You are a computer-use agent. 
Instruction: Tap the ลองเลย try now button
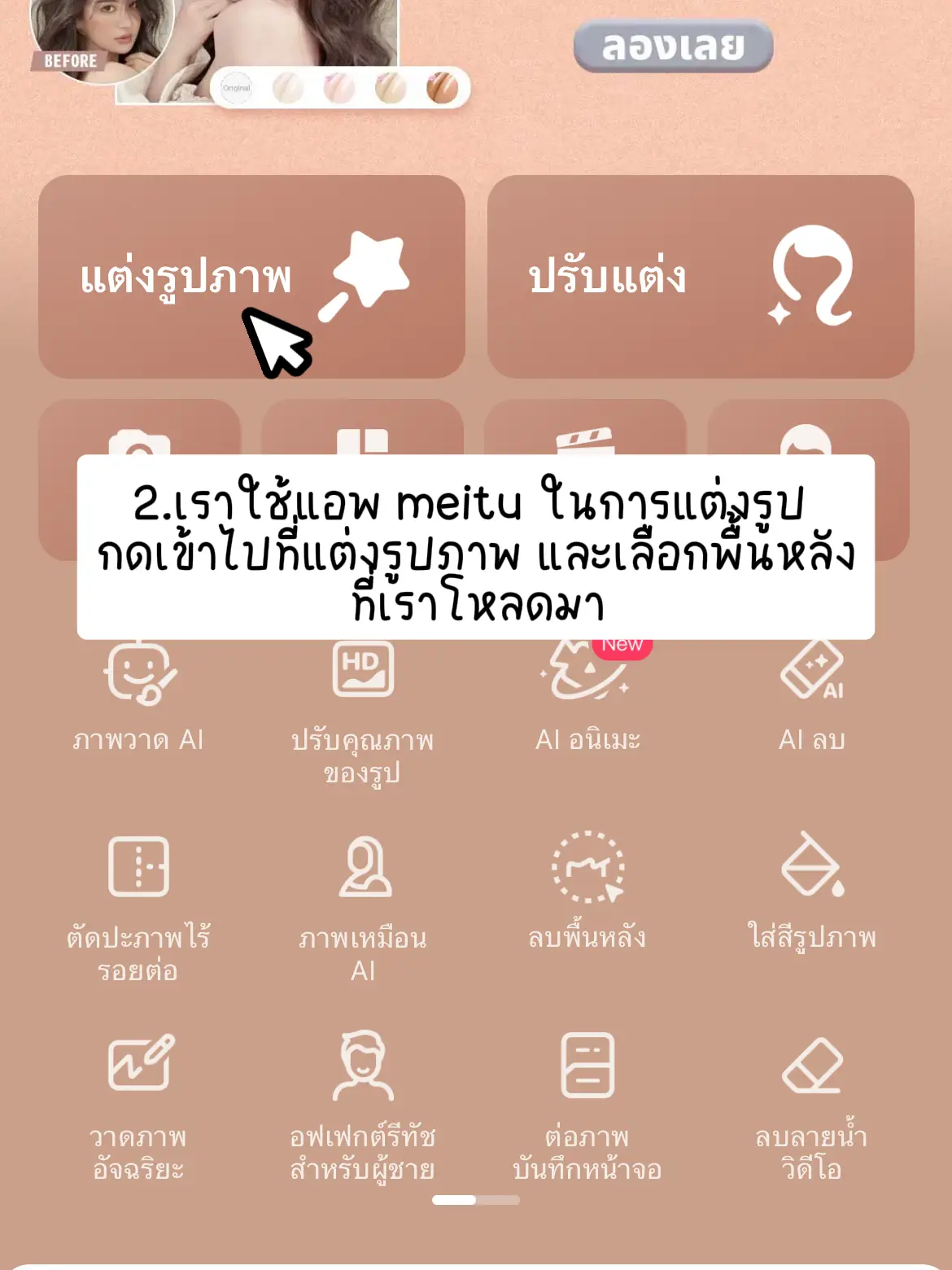pos(673,46)
